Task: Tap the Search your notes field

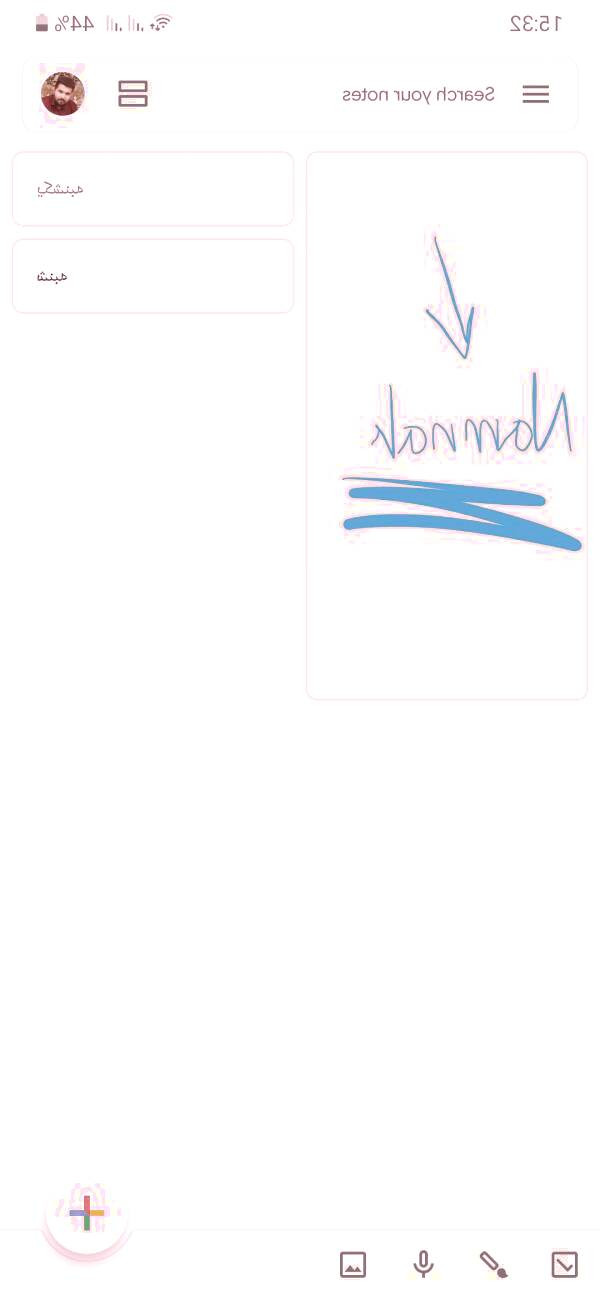Action: point(418,94)
